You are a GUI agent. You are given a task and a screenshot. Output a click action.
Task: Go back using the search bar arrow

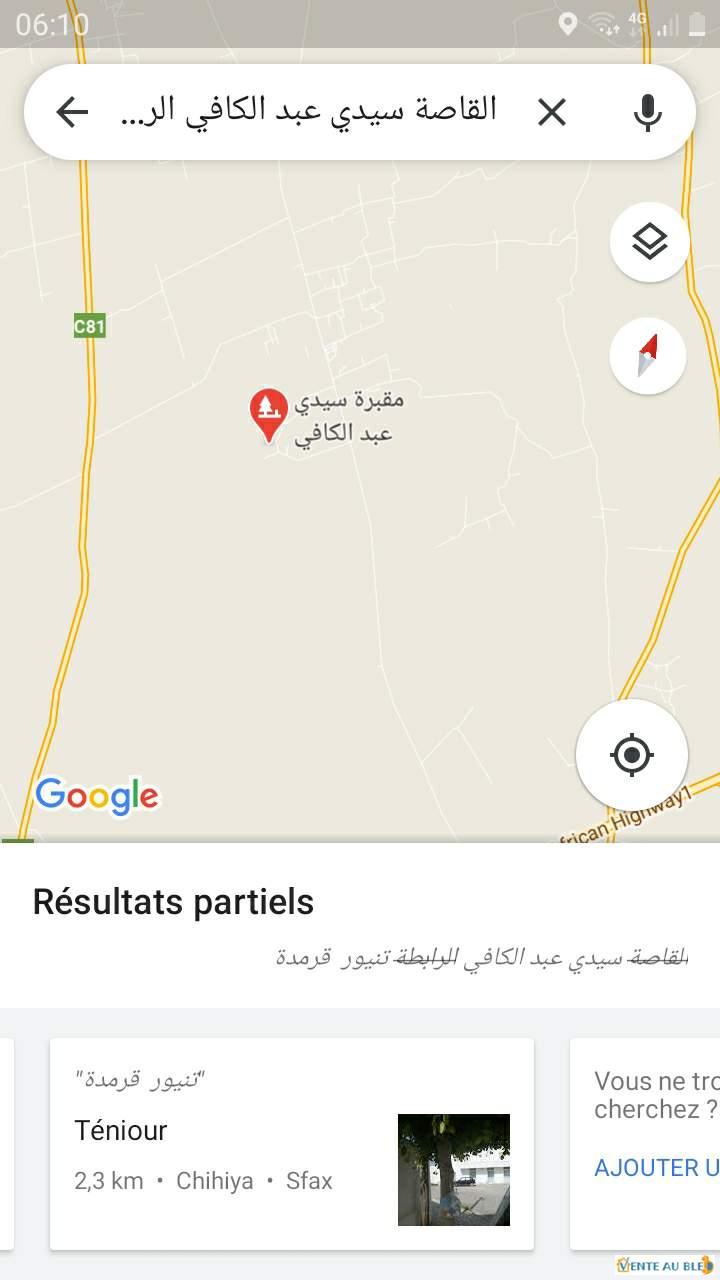72,112
